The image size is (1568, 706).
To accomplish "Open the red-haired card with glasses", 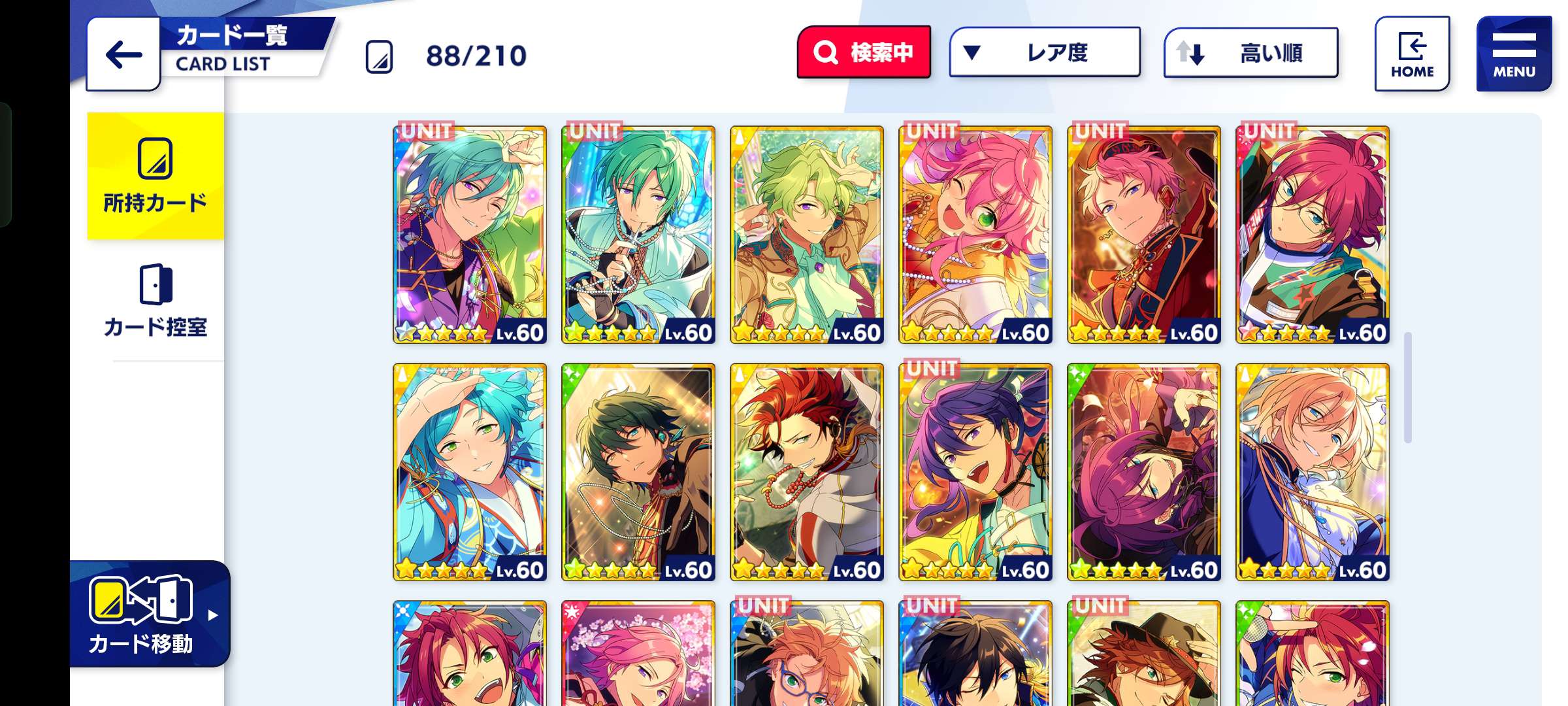I will [1312, 234].
